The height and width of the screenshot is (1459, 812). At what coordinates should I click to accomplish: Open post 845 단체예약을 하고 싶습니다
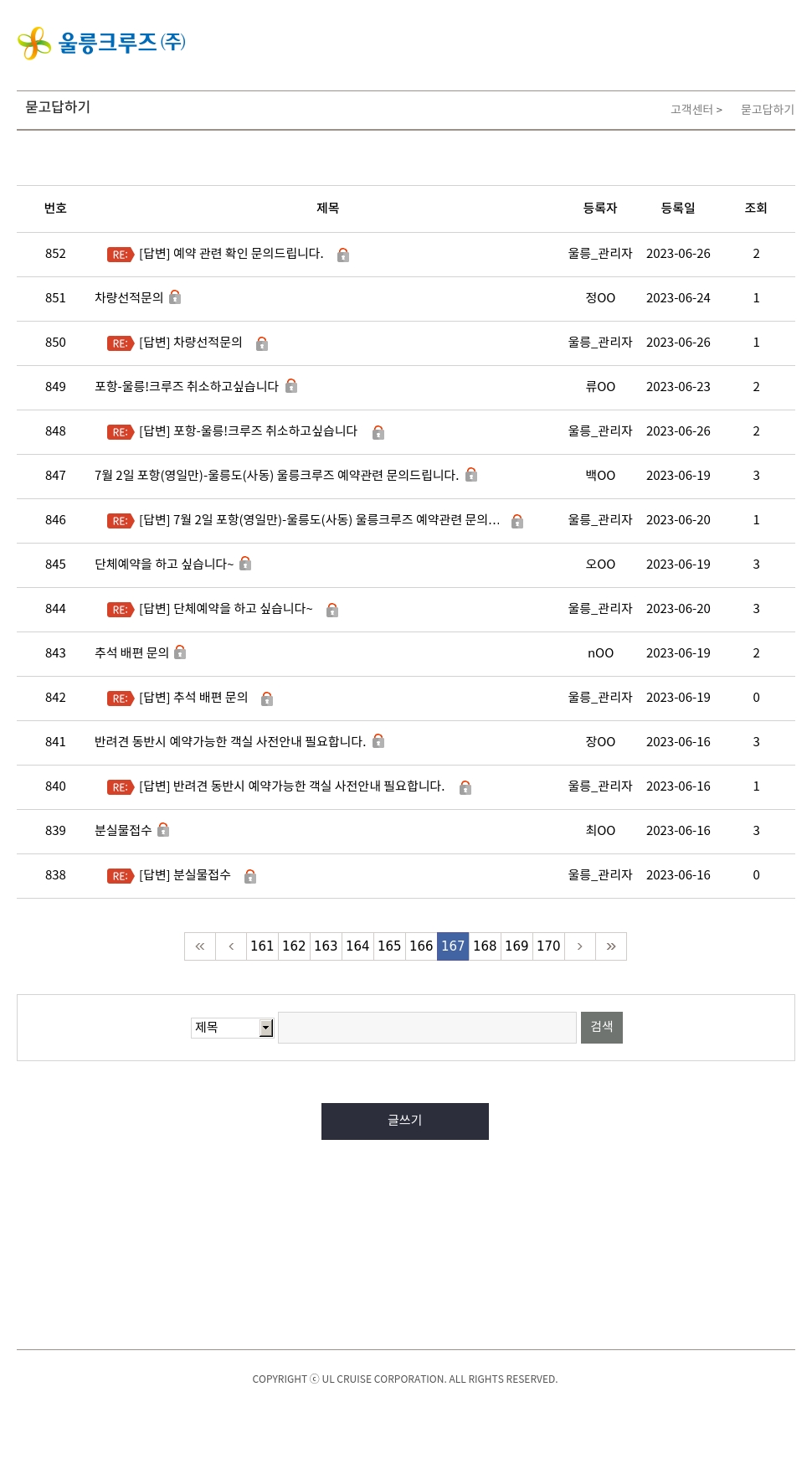[x=164, y=565]
